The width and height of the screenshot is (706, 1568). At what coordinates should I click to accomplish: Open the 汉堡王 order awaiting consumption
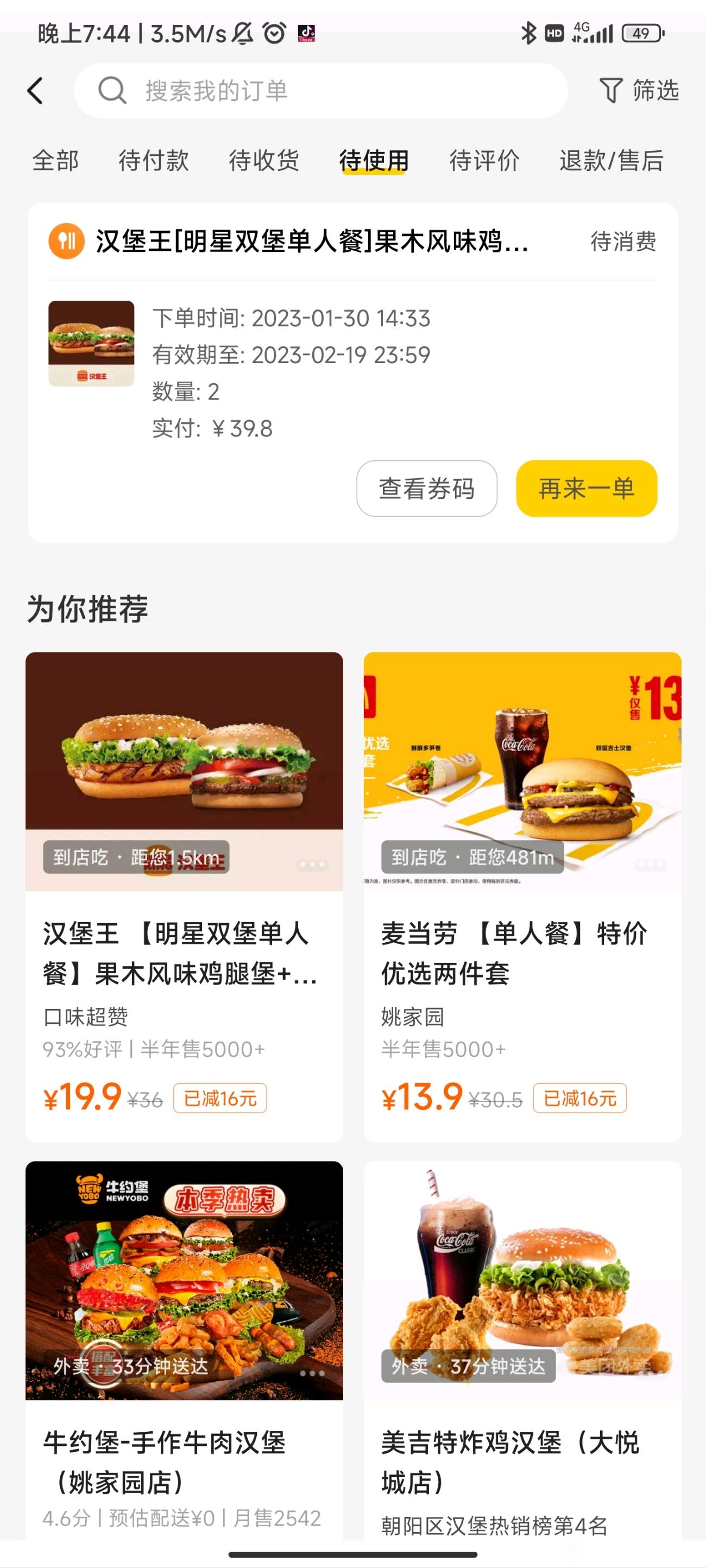tap(311, 242)
